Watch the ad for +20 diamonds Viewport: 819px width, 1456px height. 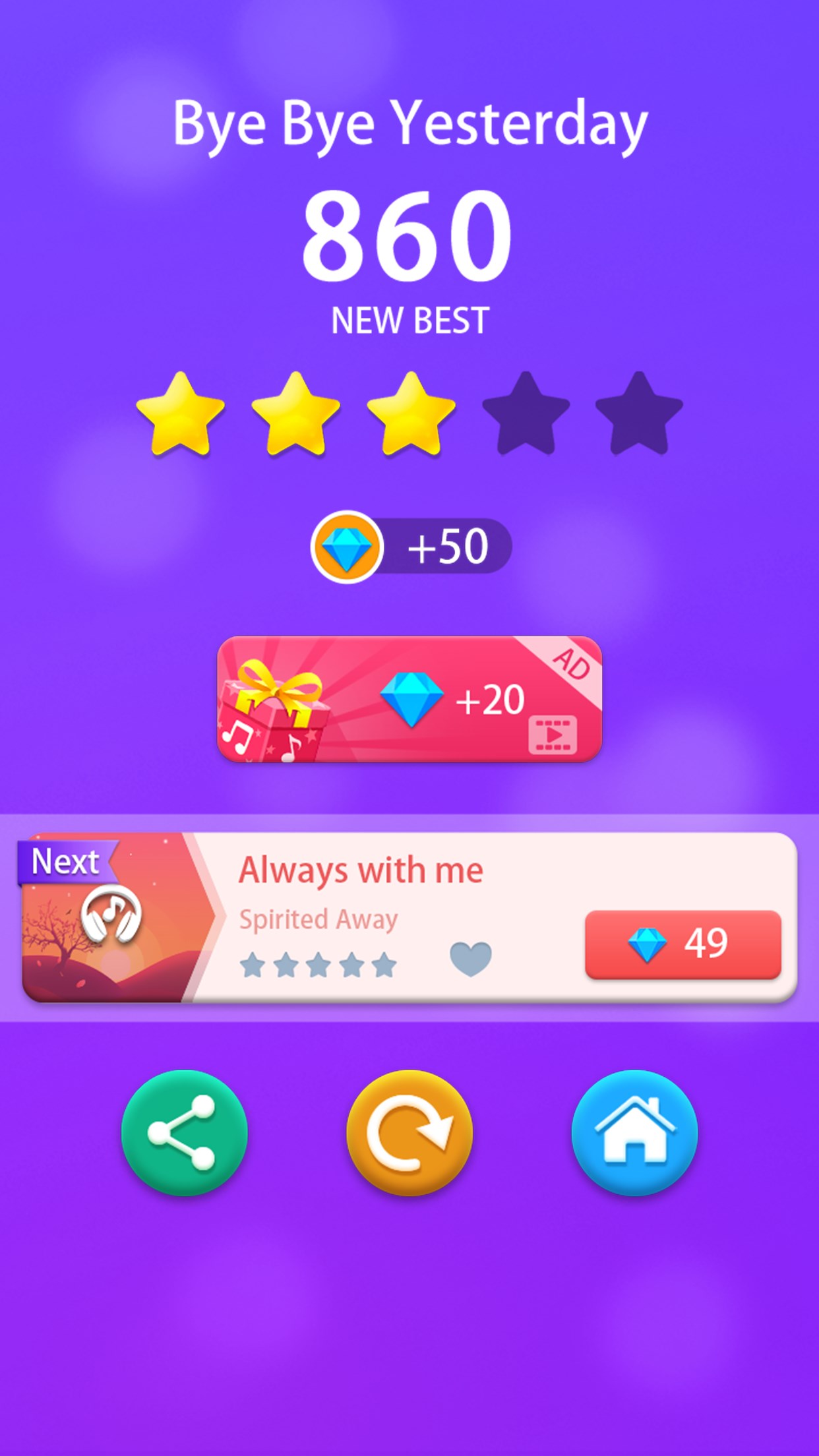409,699
